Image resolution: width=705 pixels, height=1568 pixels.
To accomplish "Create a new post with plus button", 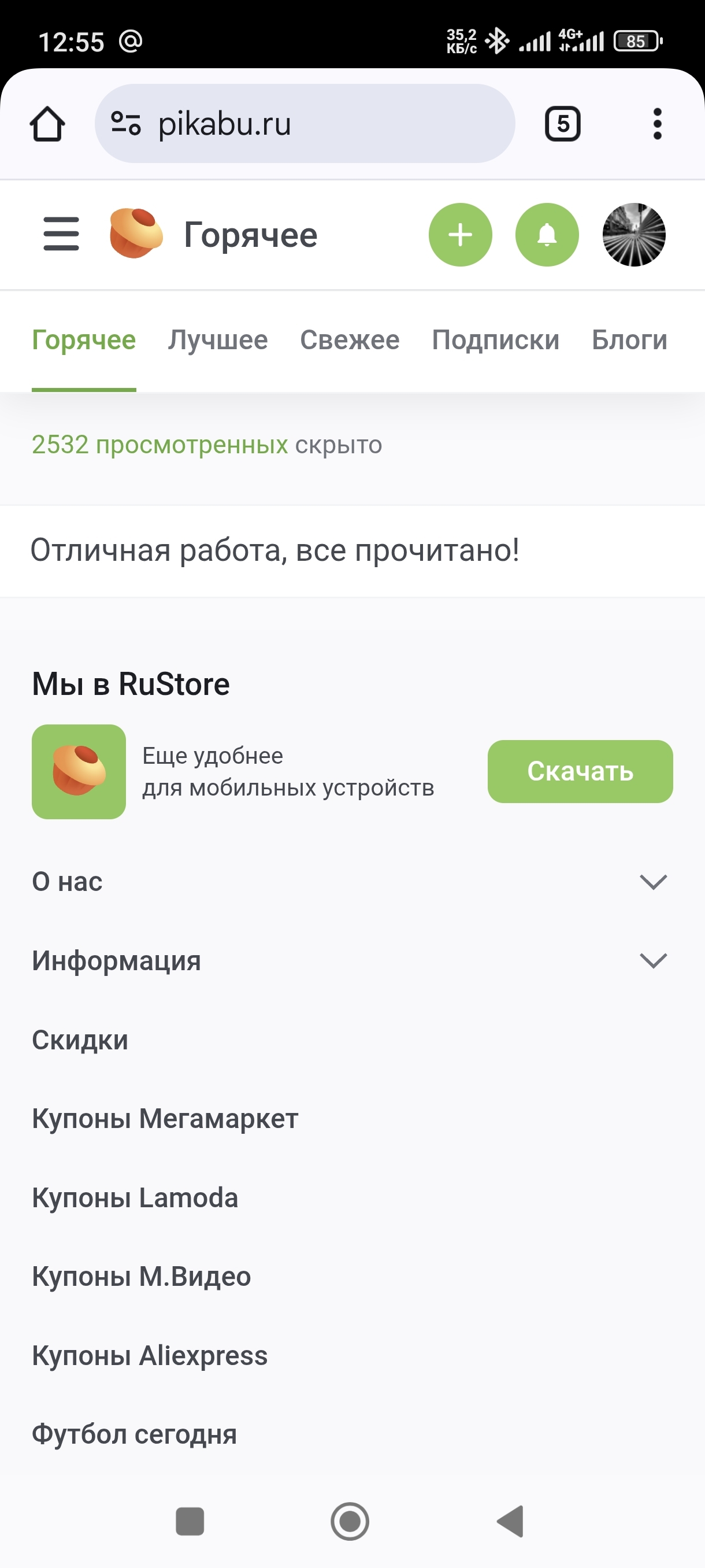I will tap(460, 234).
